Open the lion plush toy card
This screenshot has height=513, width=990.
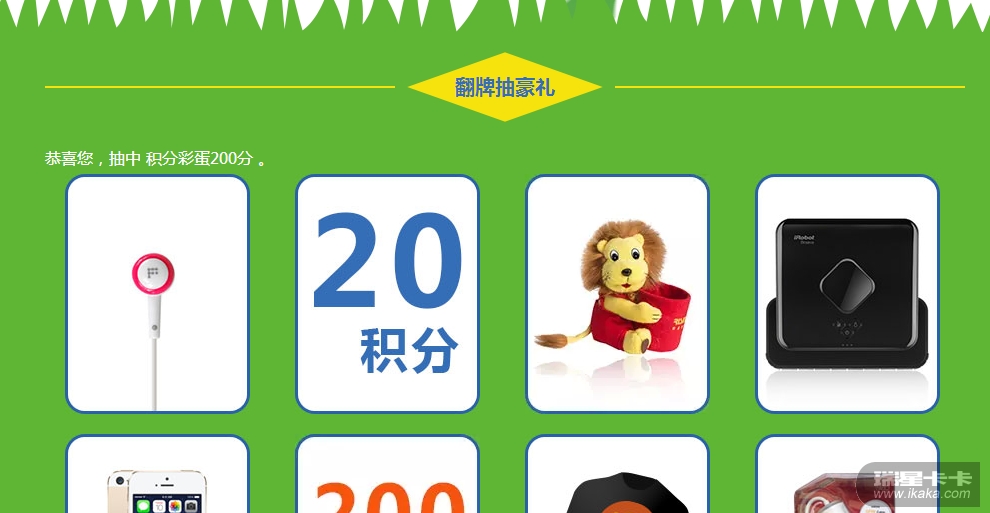[x=617, y=294]
